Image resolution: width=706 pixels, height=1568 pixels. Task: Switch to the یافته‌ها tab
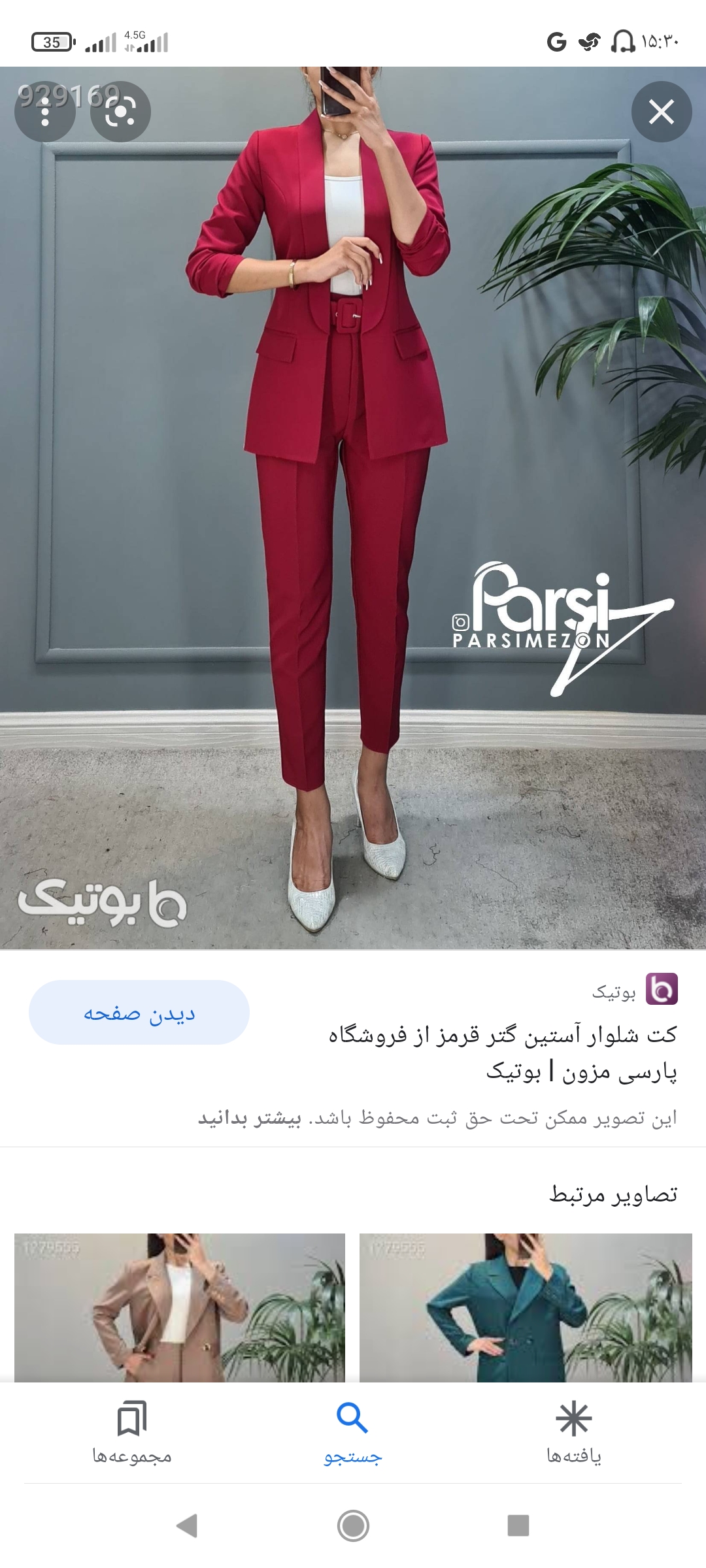point(574,1432)
